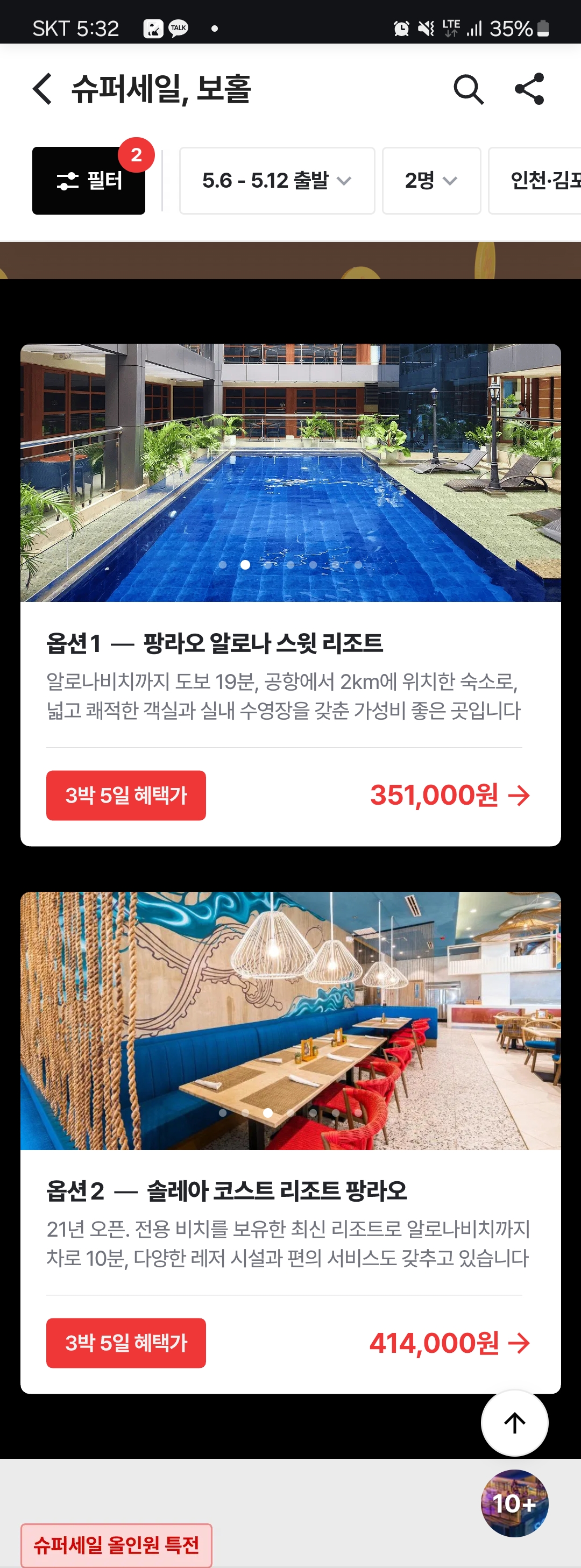Select the 인천·김포 departure chip
The image size is (581, 1568).
point(542,181)
